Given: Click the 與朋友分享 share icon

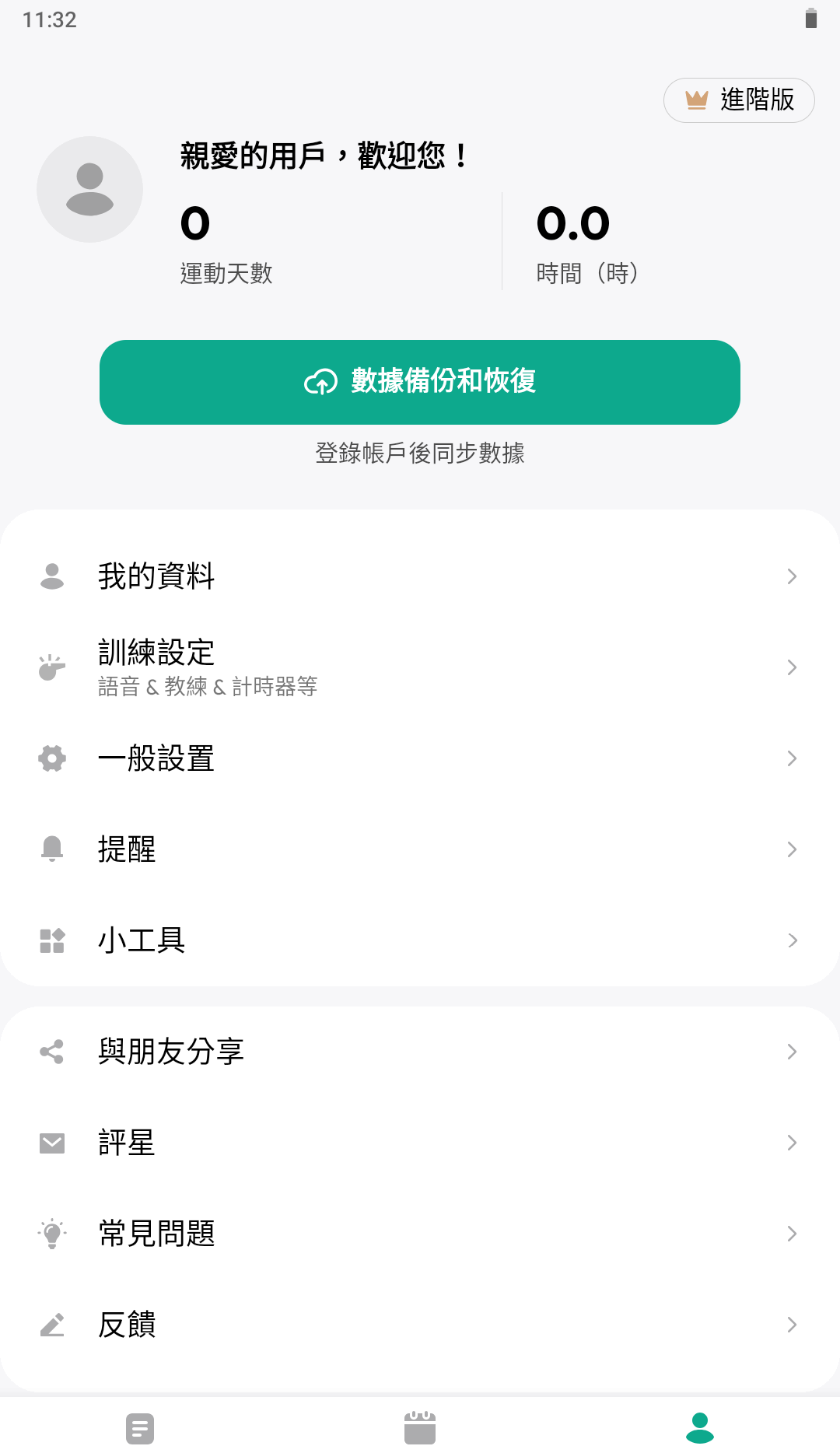Looking at the screenshot, I should tap(51, 1051).
